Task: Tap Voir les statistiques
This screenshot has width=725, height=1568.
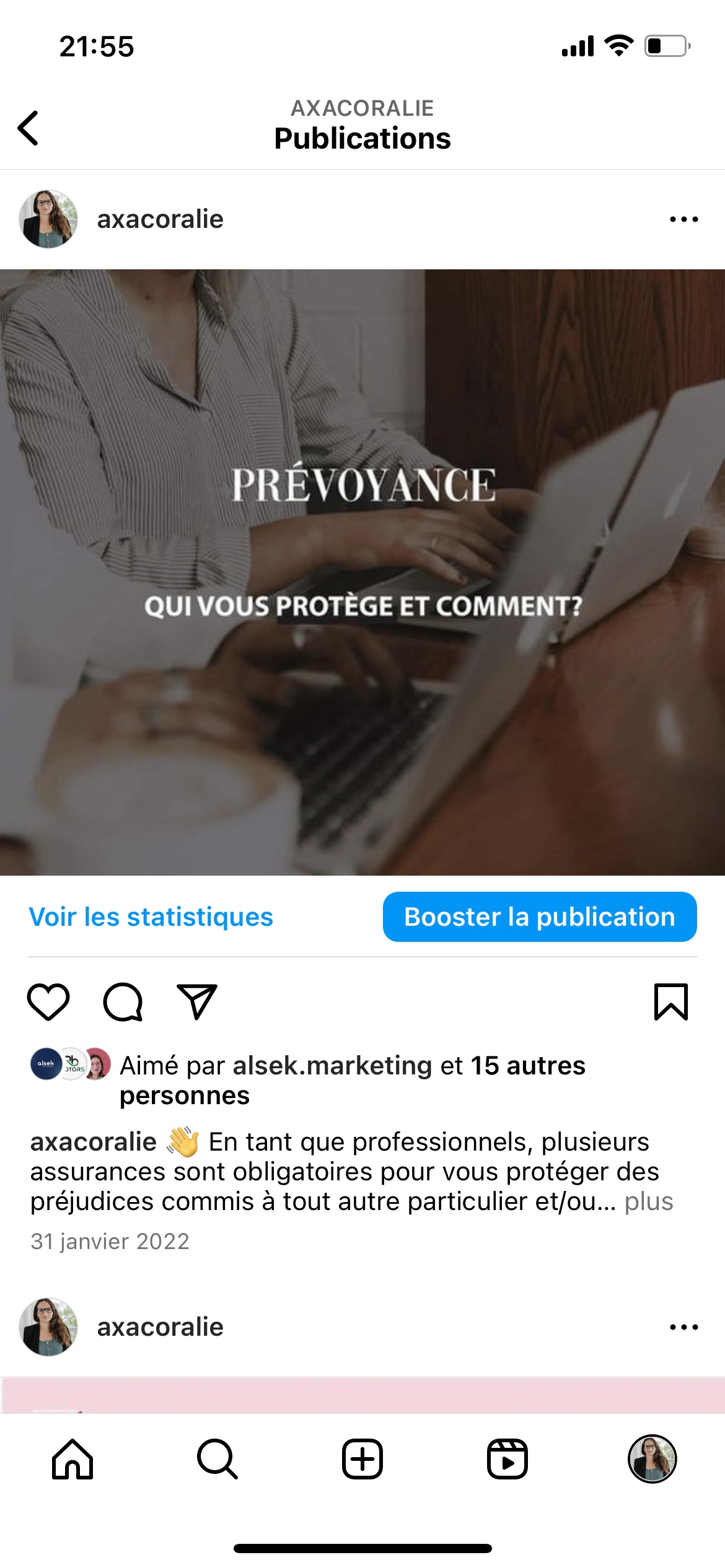Action: [151, 917]
